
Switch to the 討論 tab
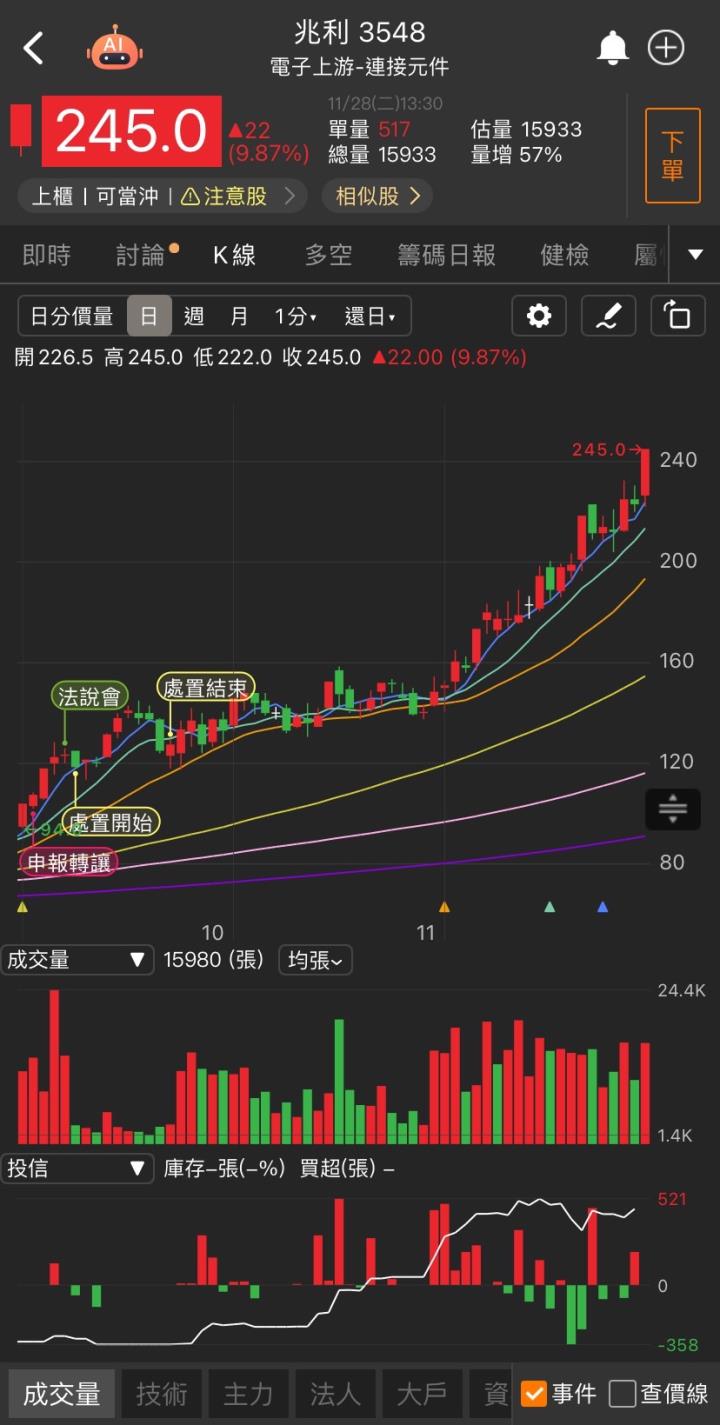(141, 256)
